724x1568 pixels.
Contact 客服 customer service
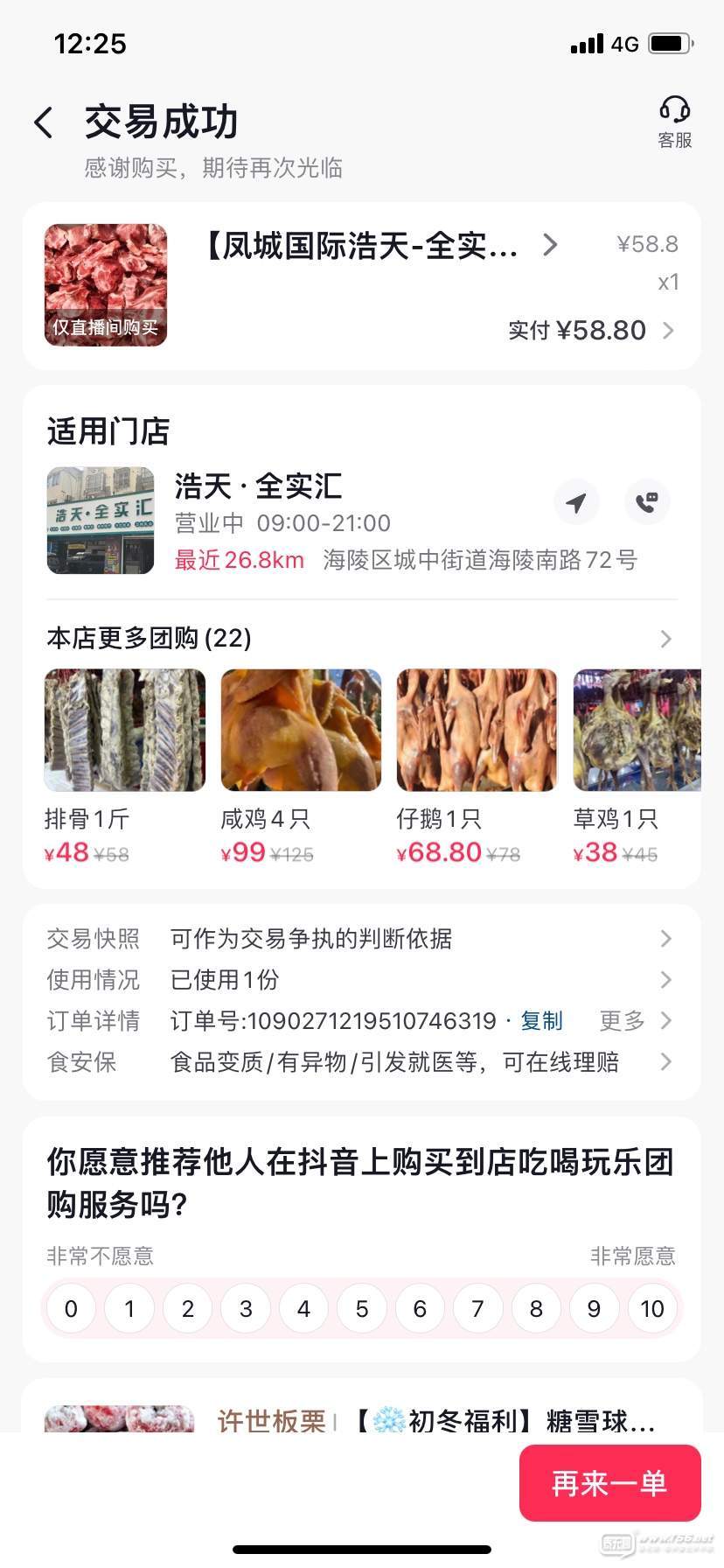(674, 122)
